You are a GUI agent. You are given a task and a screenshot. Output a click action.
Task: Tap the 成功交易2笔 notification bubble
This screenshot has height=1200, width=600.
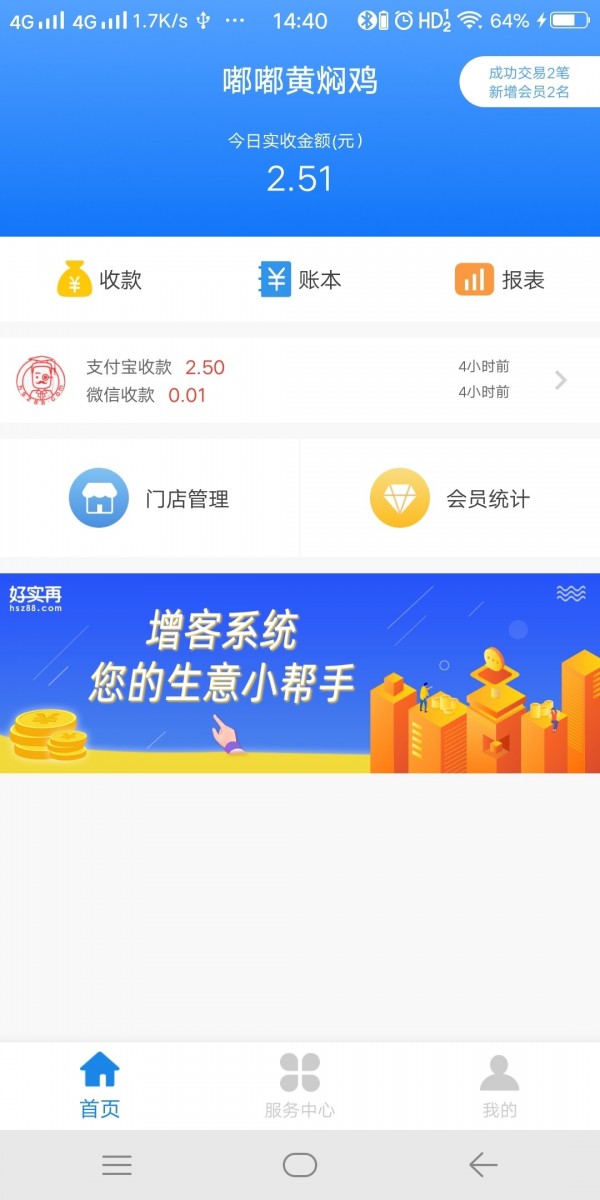tap(530, 82)
